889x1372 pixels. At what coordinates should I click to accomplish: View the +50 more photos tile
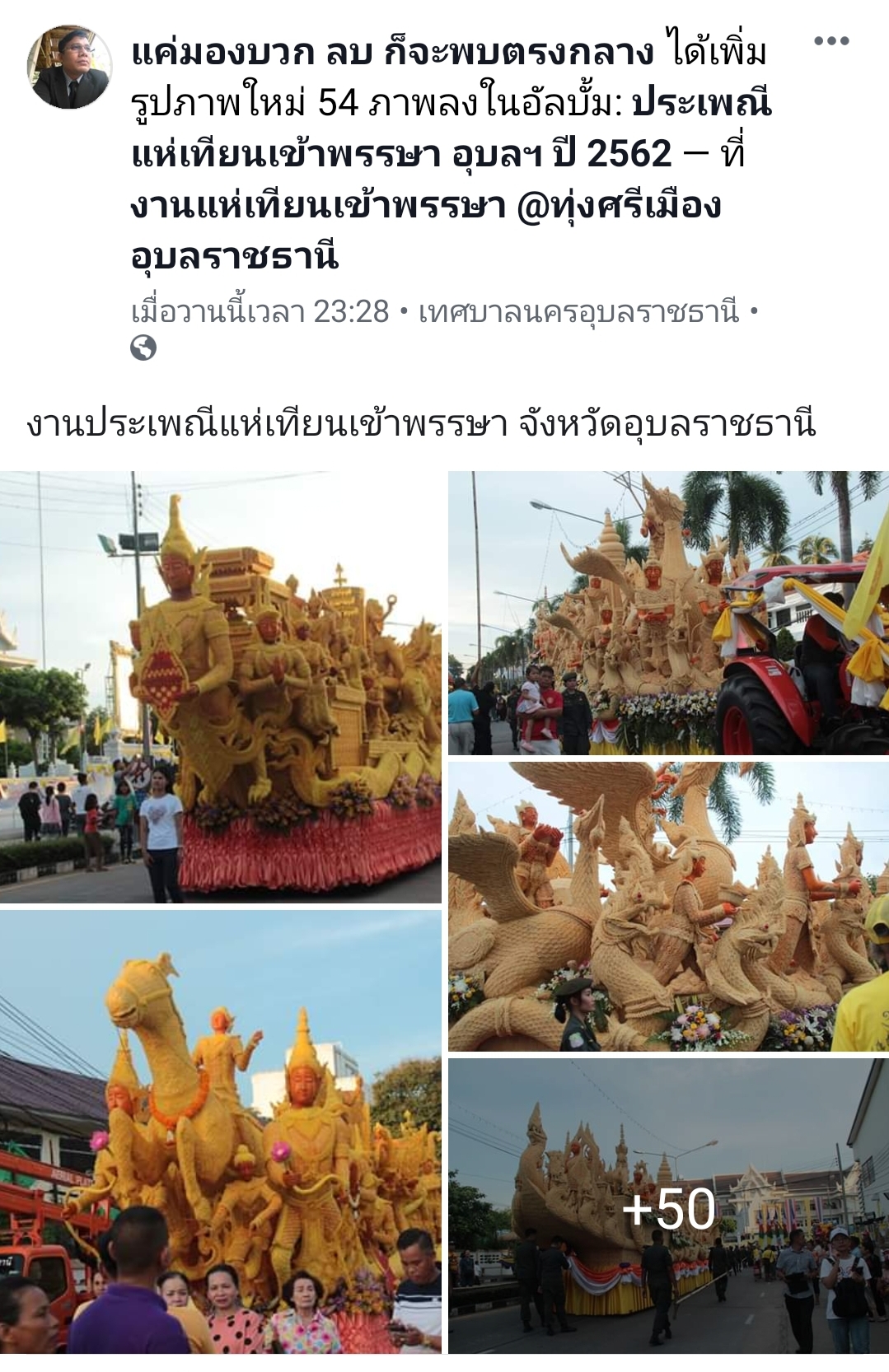coord(667,1207)
